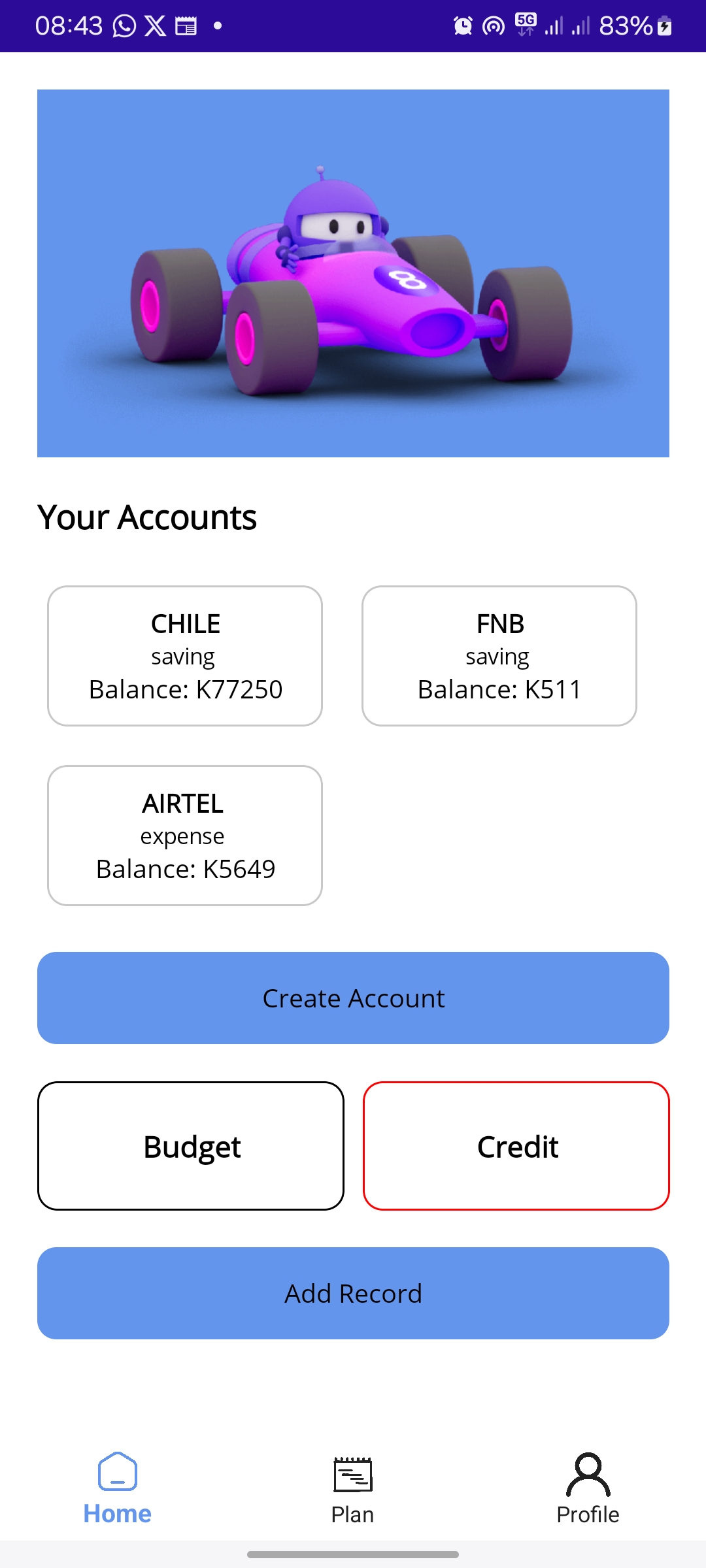Screen dimensions: 706x1568
Task: Open the Home tab icon
Action: pos(116,1473)
